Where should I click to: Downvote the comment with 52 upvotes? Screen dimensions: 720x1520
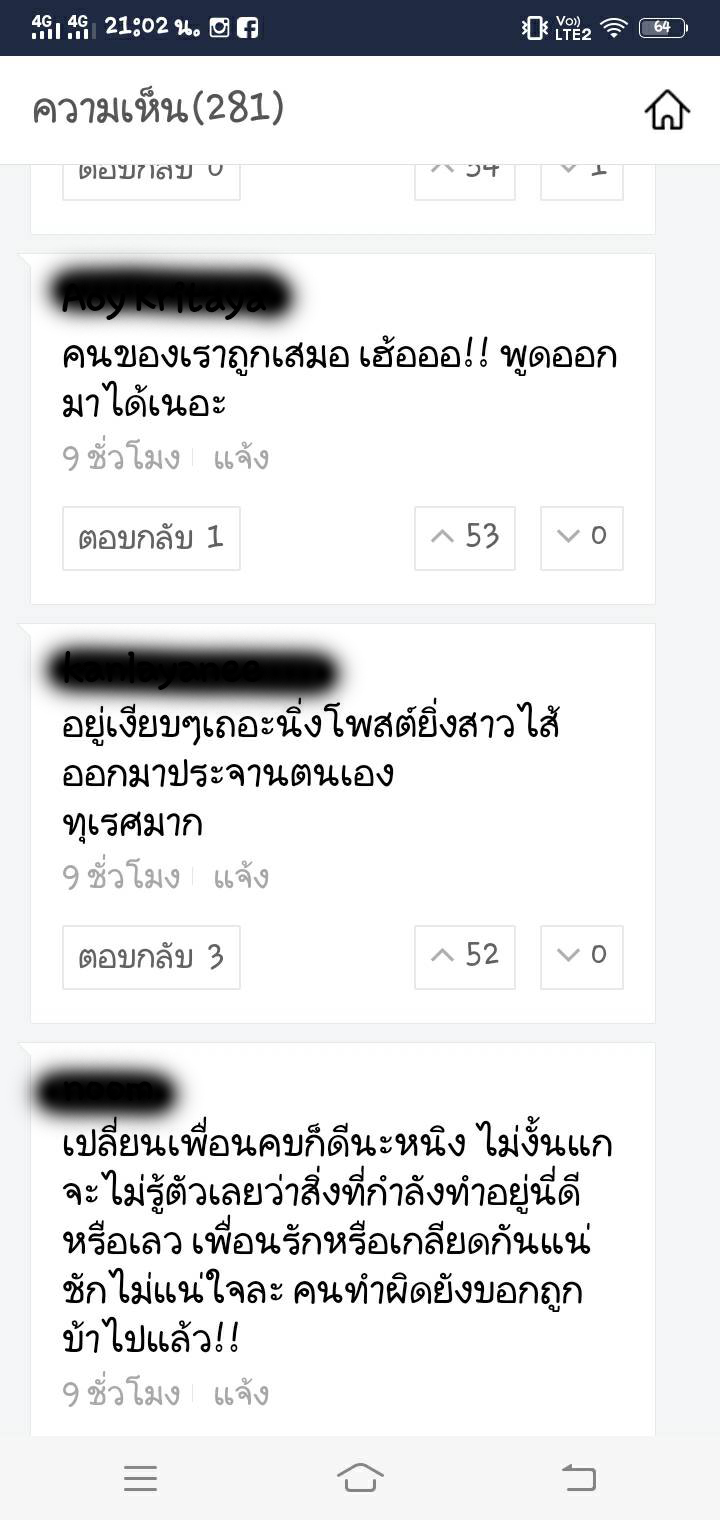pyautogui.click(x=582, y=957)
